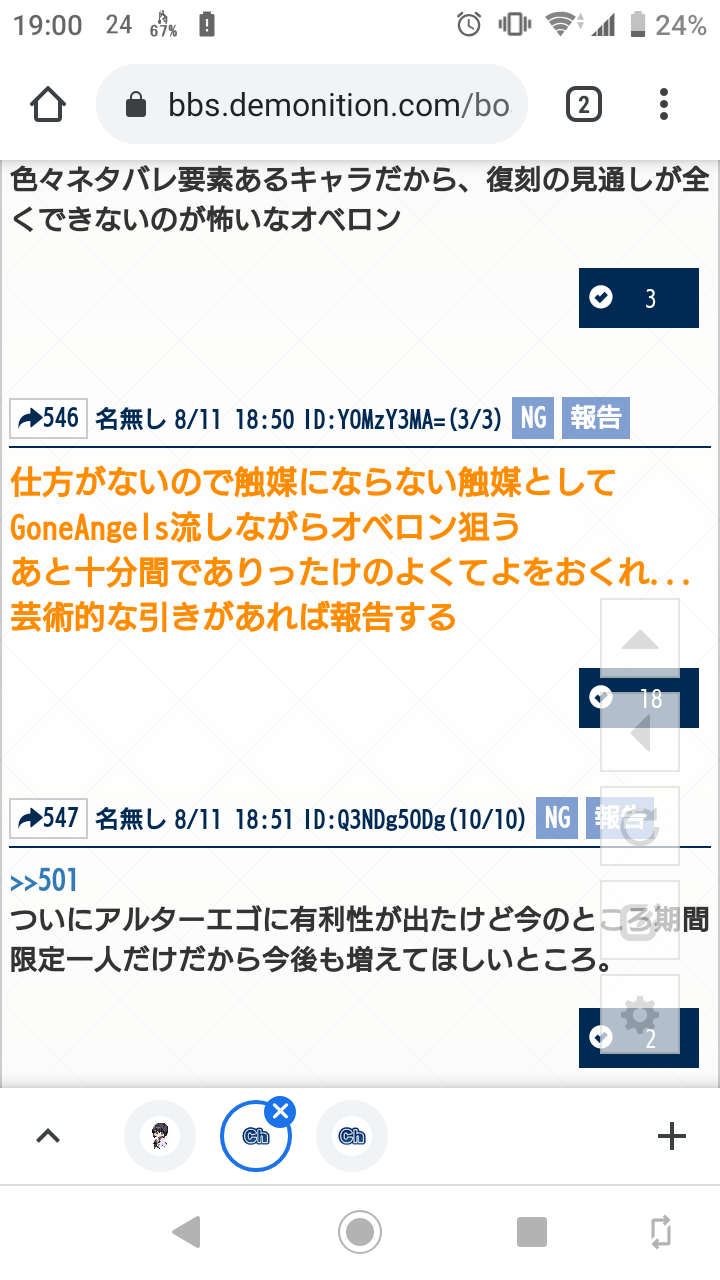
Task: Tap the system home button
Action: point(360,1231)
